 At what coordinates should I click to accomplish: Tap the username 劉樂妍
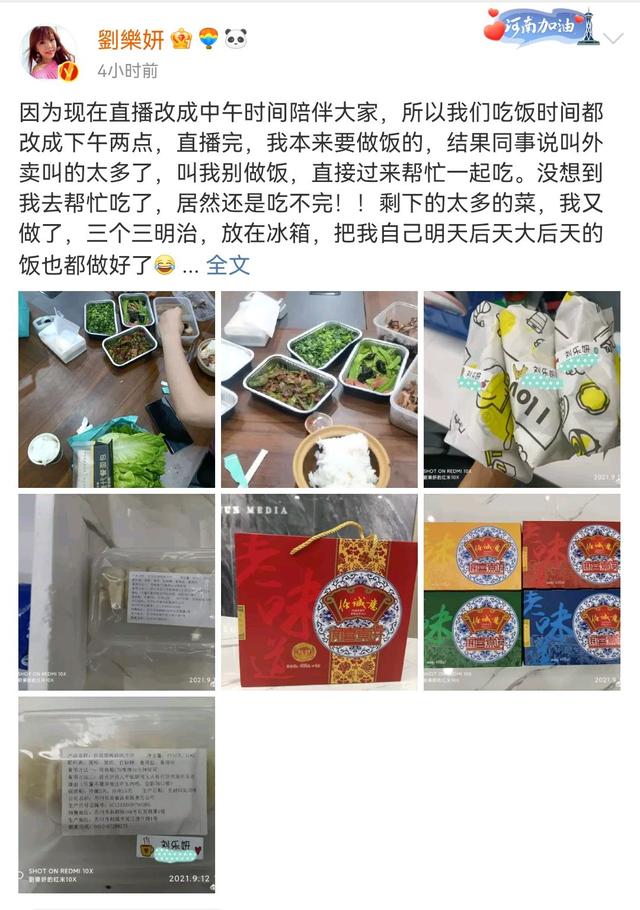pos(132,40)
